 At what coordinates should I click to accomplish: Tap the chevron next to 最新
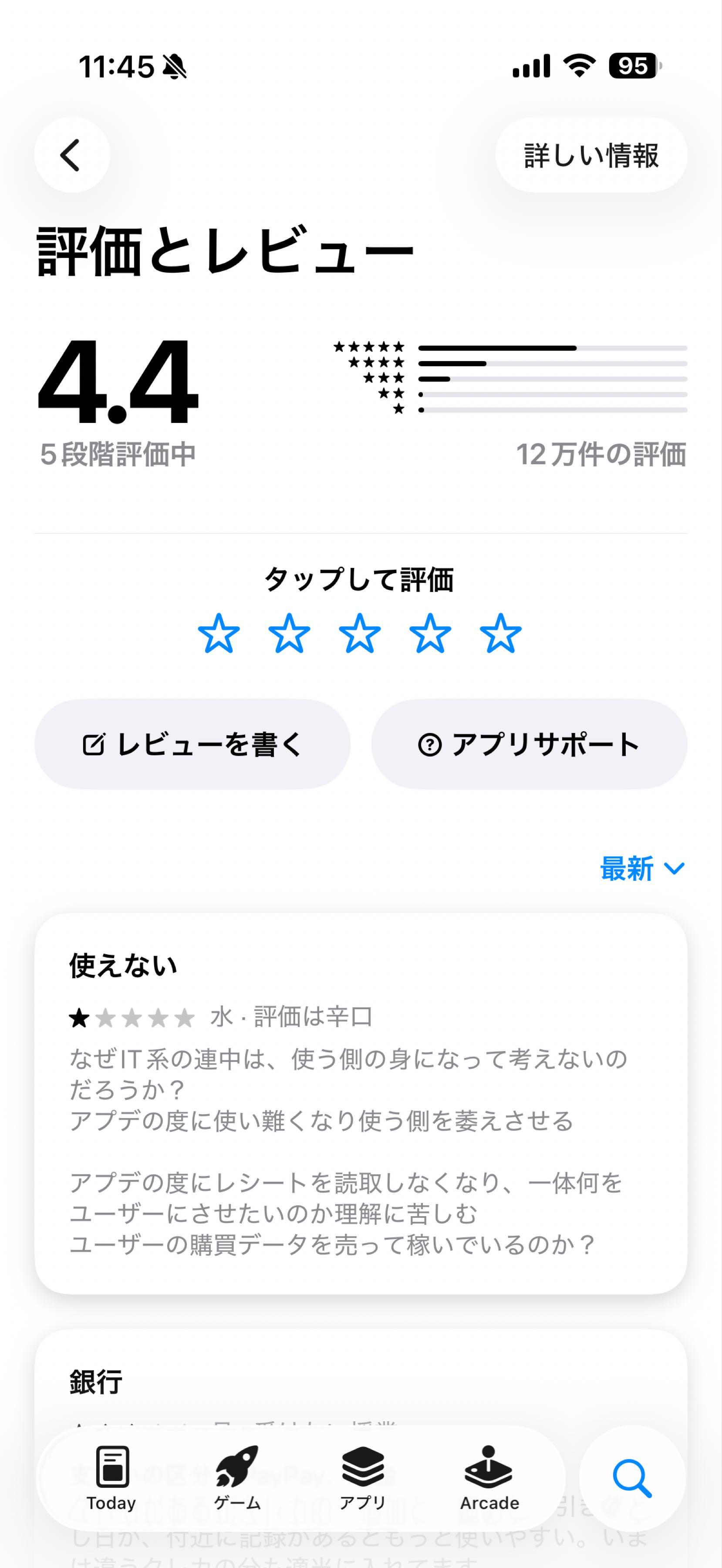pyautogui.click(x=674, y=870)
